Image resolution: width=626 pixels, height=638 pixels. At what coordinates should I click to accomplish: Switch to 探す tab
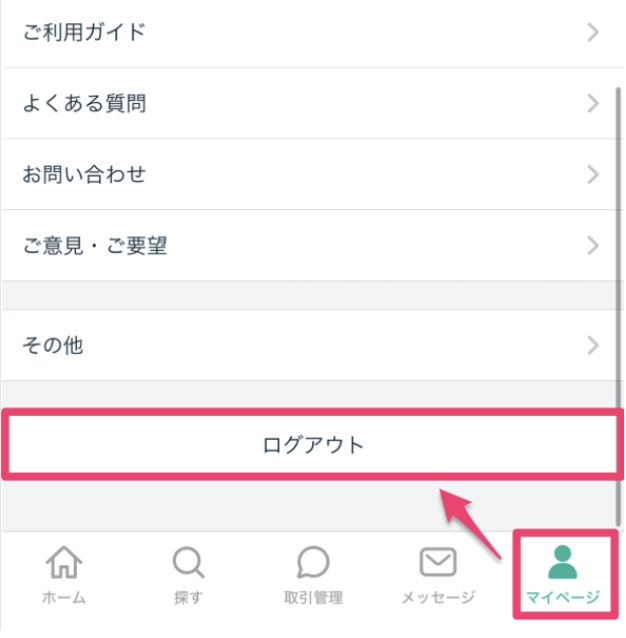point(188,576)
